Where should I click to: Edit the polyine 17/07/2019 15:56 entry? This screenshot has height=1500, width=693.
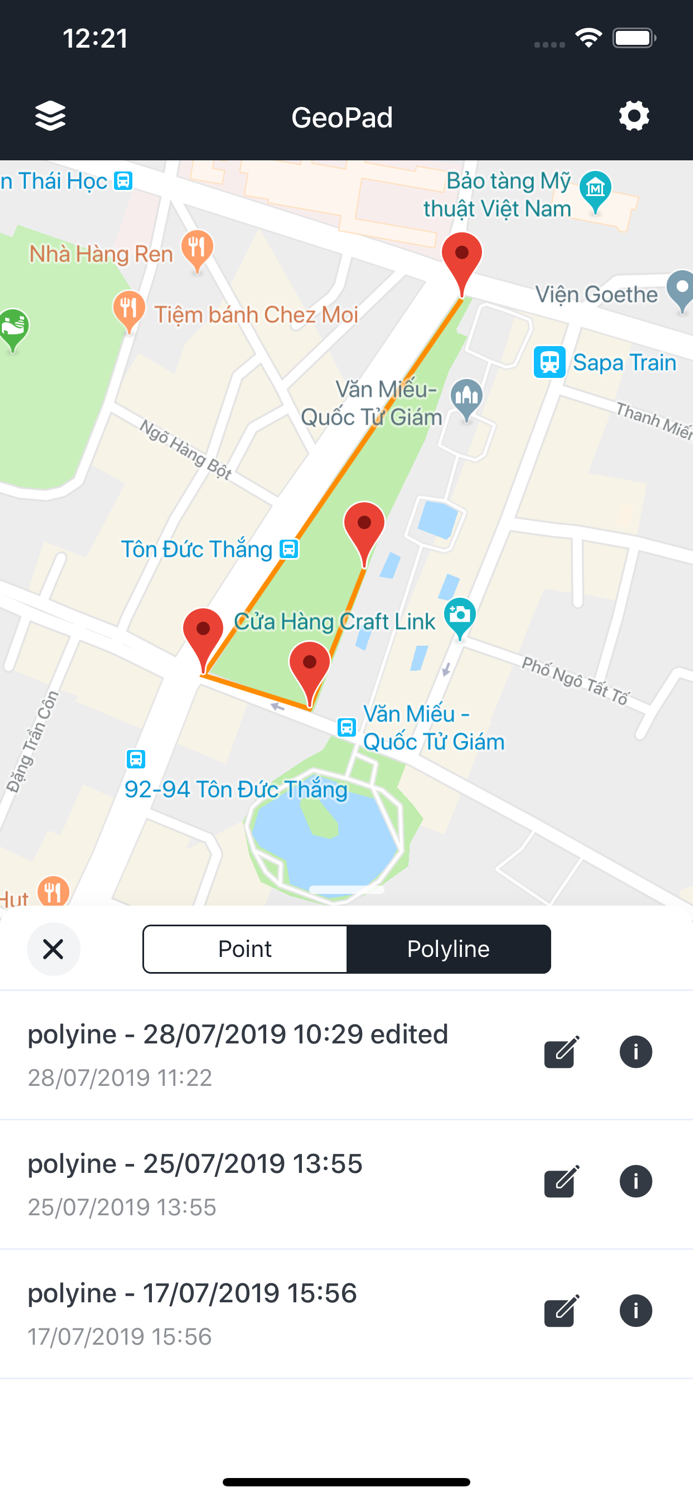pyautogui.click(x=562, y=1311)
